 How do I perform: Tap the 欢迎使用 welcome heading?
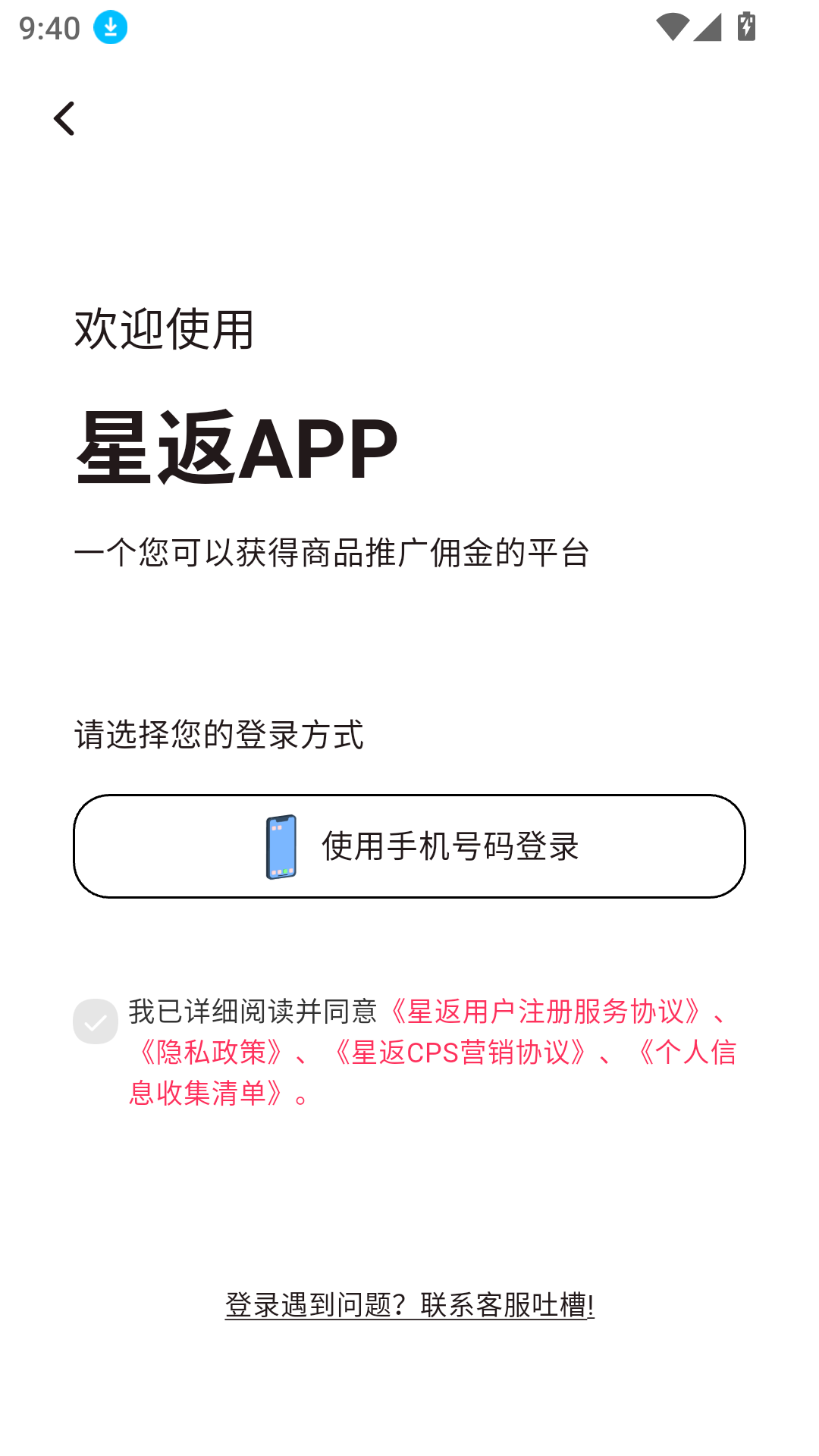coord(164,330)
